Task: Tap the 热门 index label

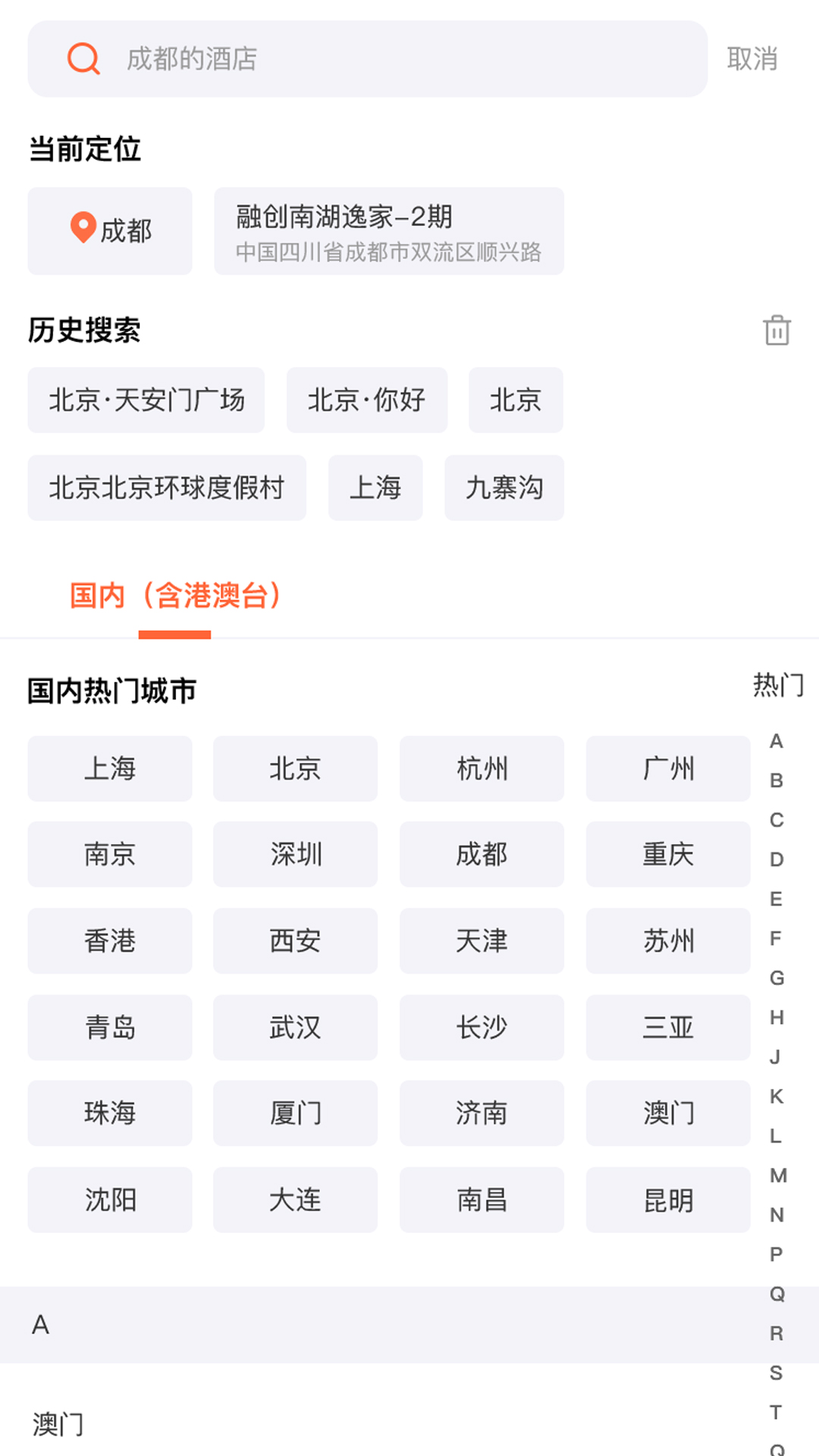Action: 777,685
